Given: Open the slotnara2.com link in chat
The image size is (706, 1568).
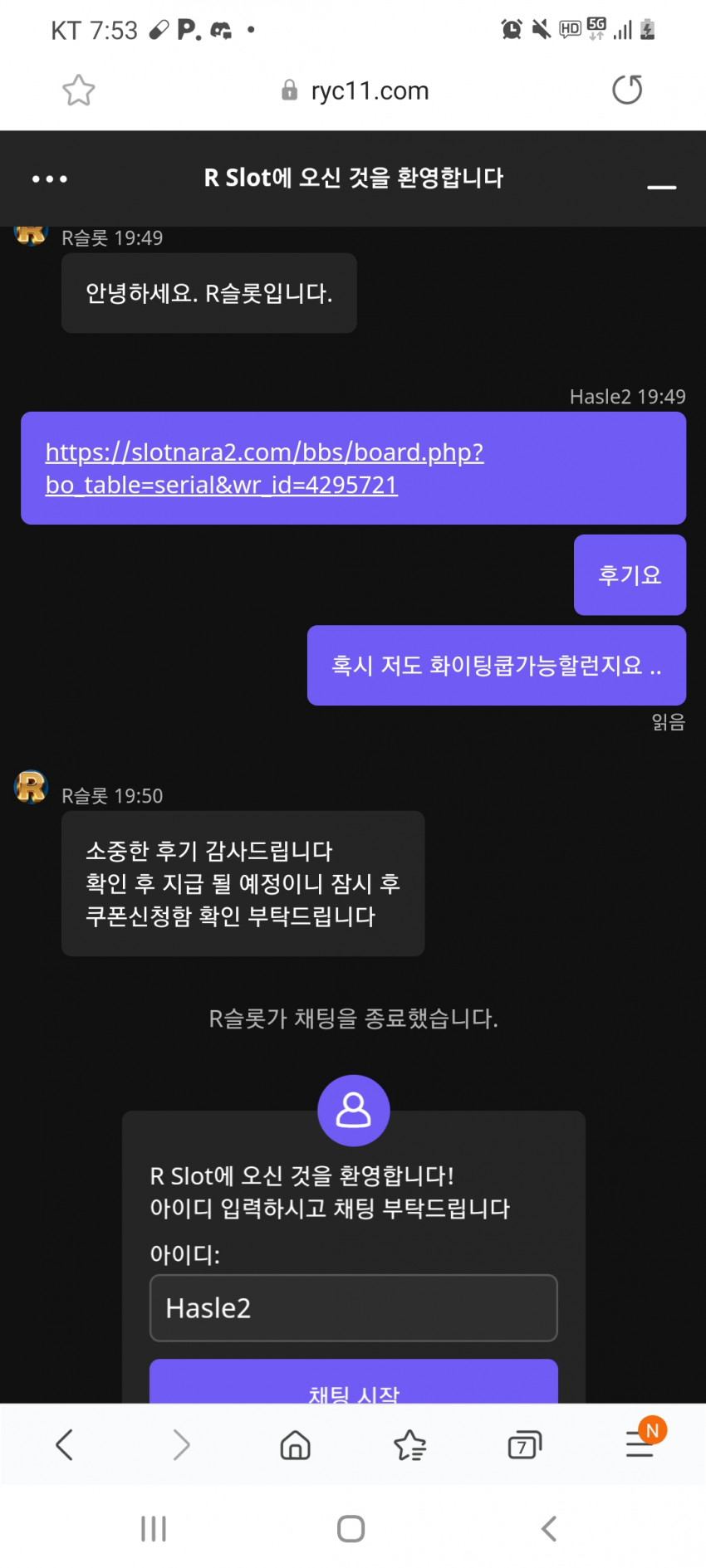Looking at the screenshot, I should (264, 468).
